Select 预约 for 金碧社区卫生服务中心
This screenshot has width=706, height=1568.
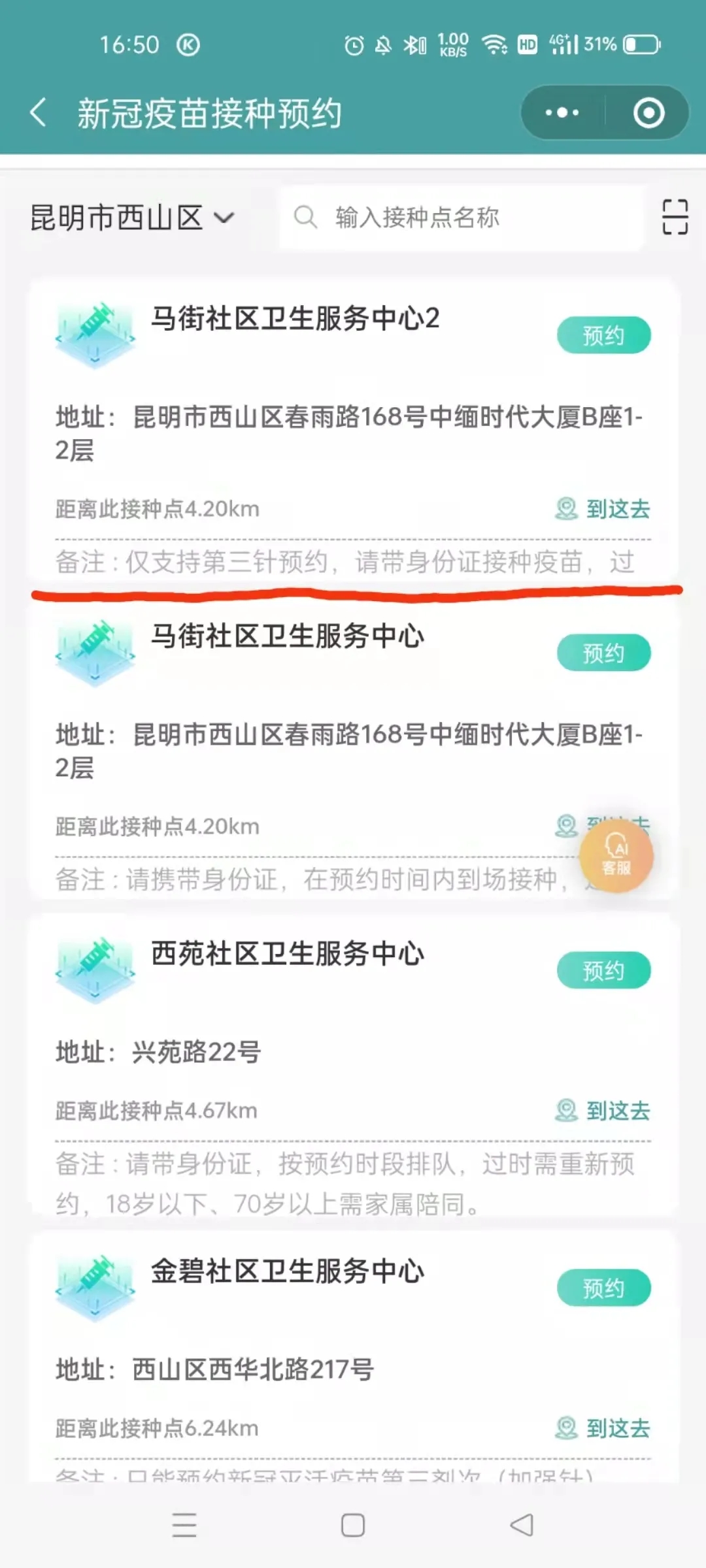pos(603,1288)
